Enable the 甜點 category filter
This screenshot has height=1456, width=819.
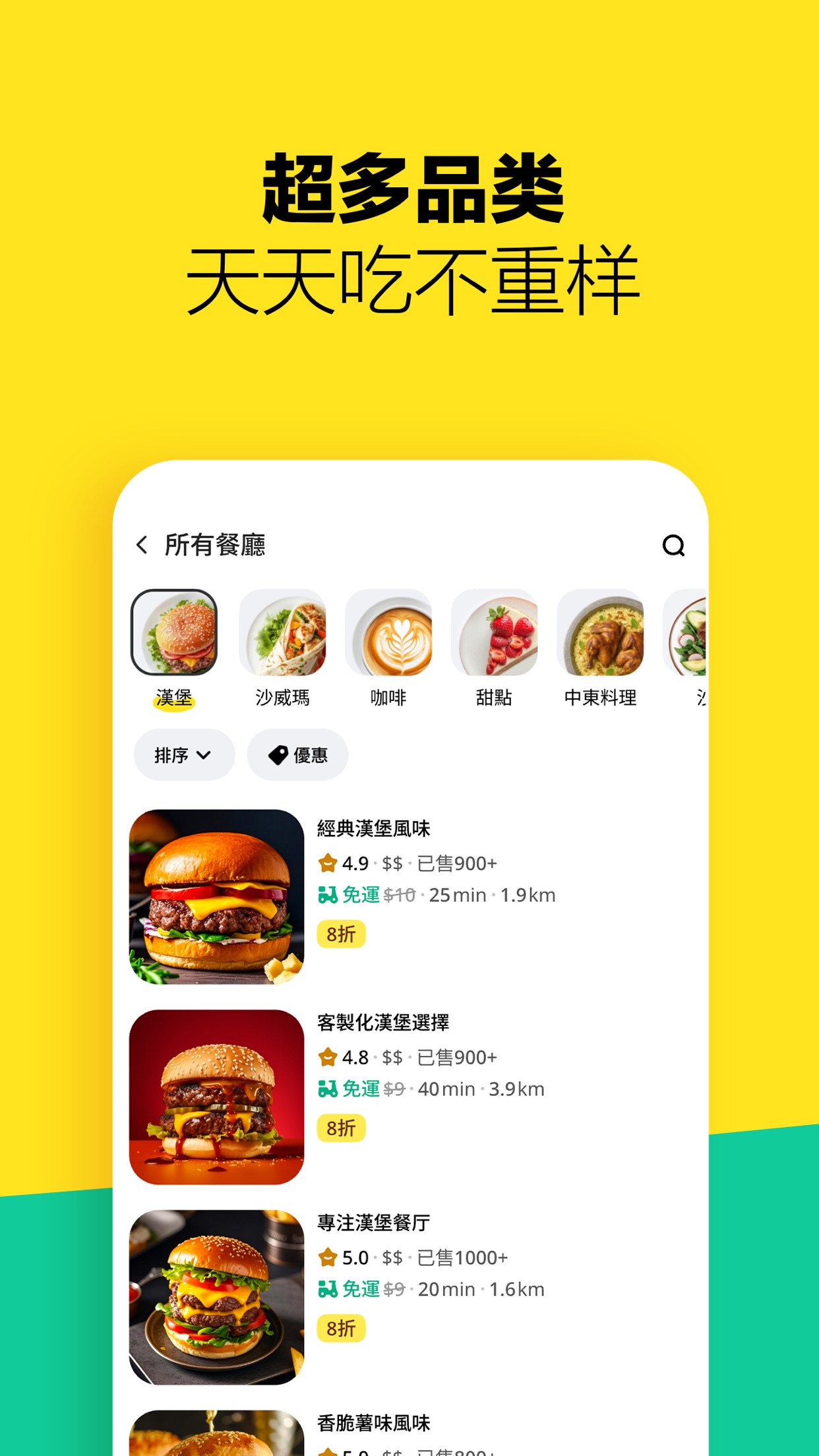pyautogui.click(x=495, y=632)
